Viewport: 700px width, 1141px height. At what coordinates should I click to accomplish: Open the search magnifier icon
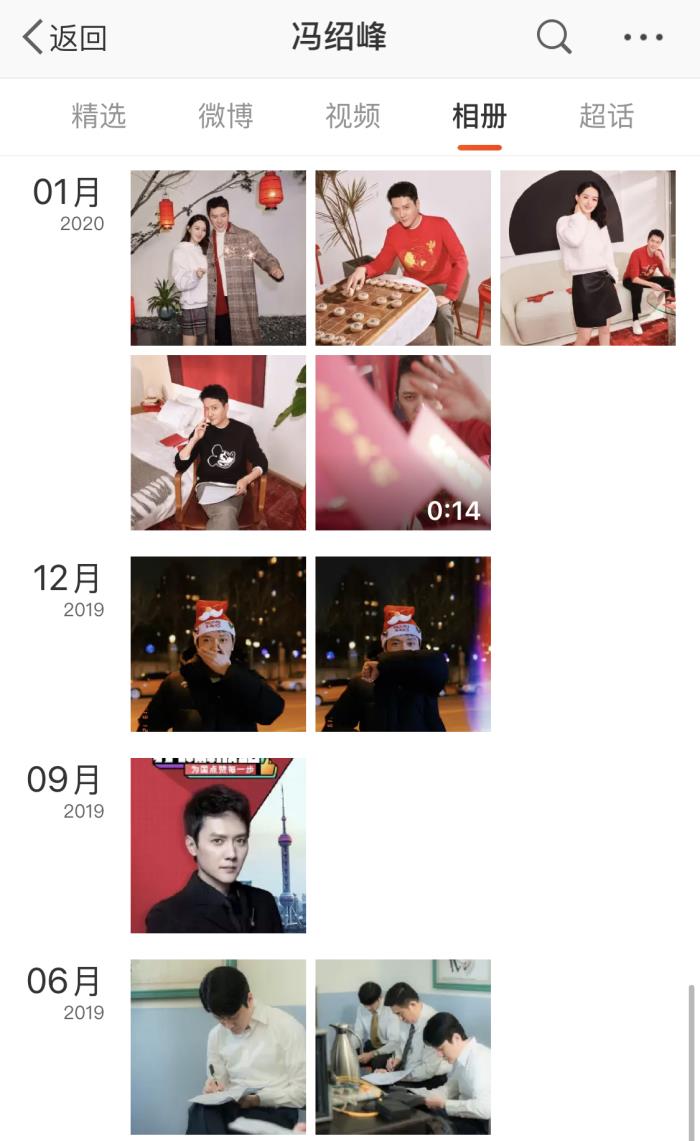tap(553, 38)
